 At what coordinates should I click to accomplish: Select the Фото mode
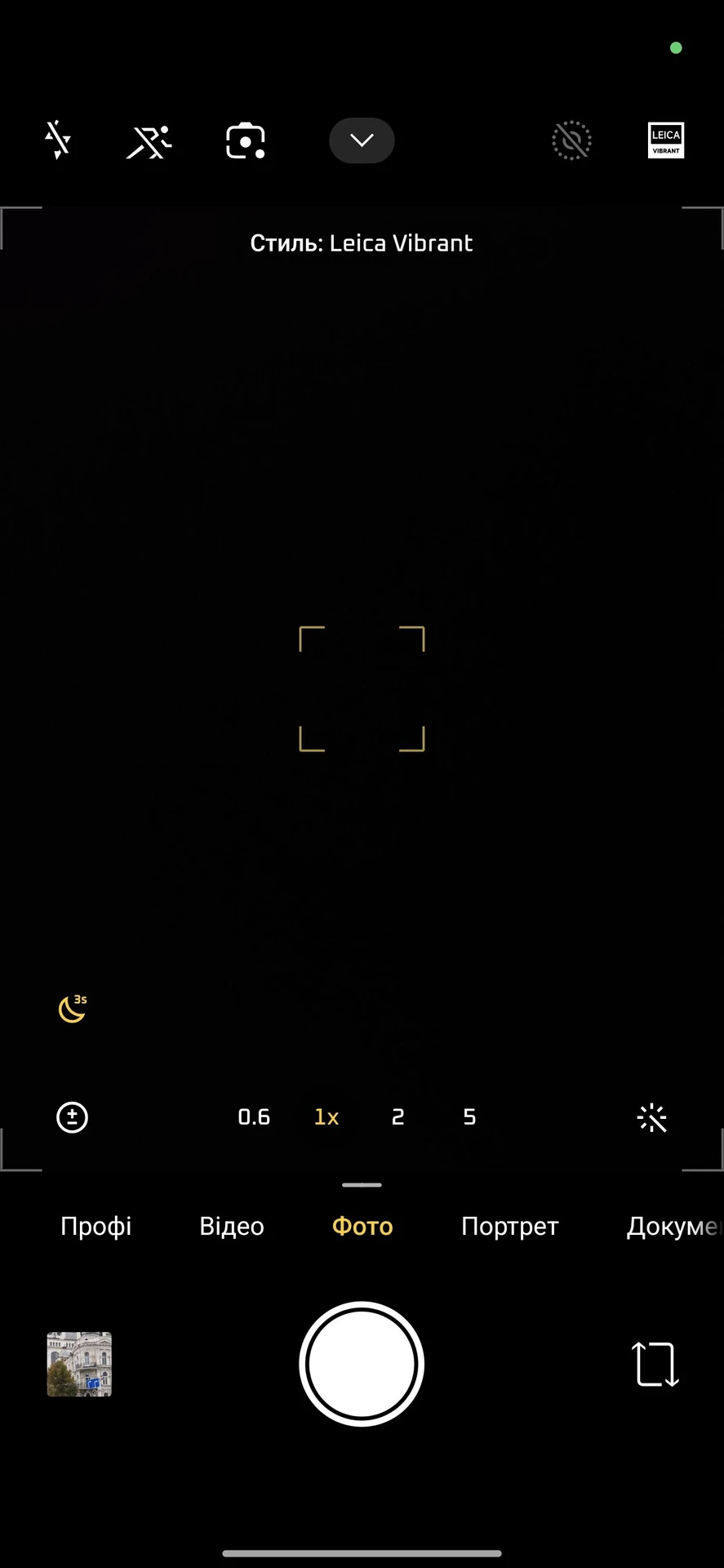[x=362, y=1226]
